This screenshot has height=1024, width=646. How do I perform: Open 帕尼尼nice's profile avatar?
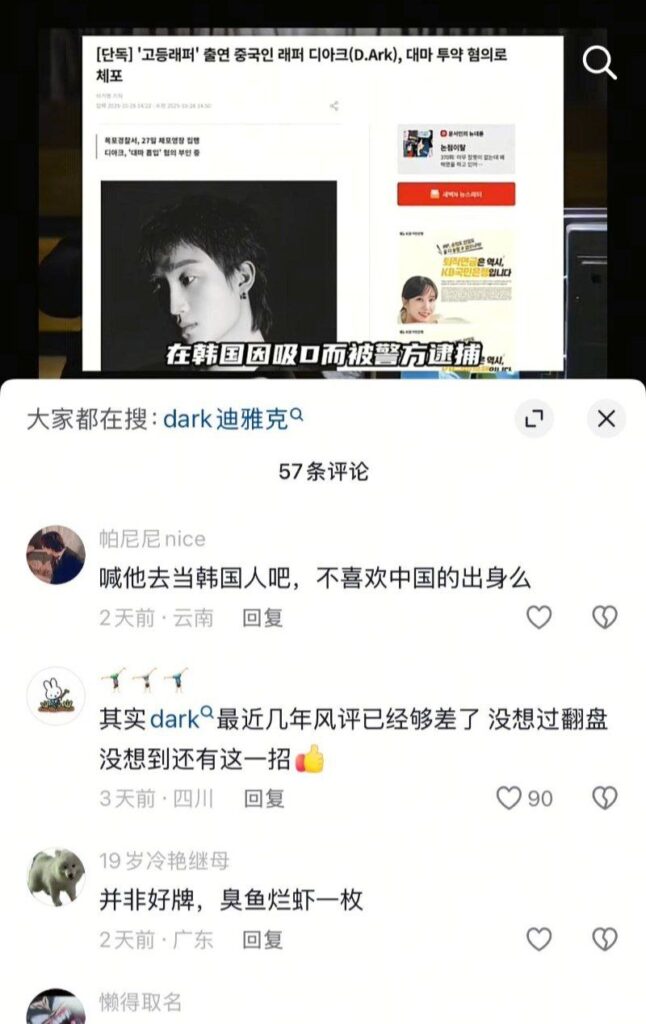56,555
